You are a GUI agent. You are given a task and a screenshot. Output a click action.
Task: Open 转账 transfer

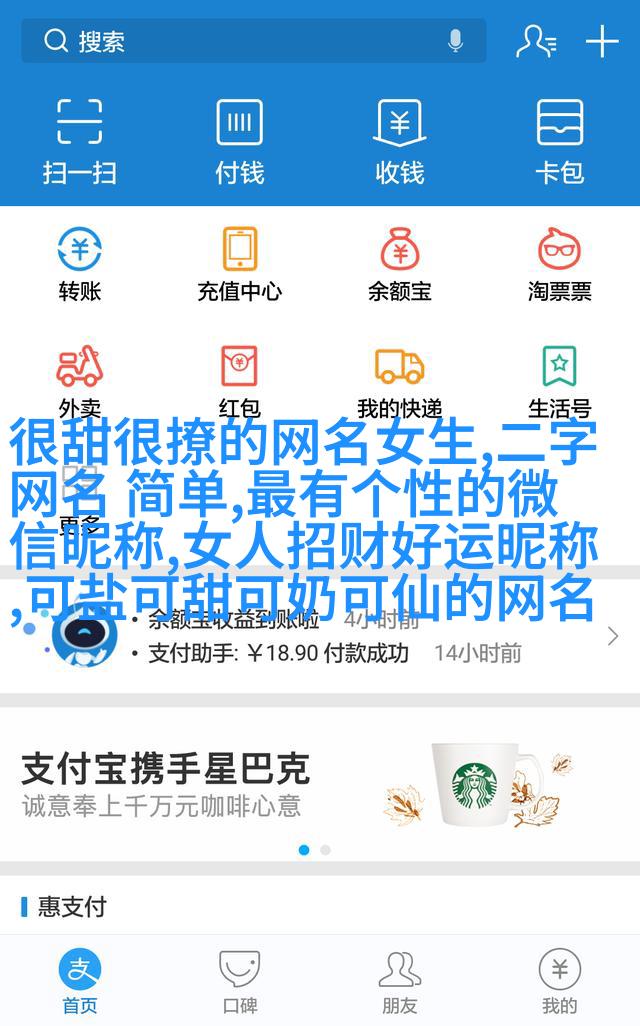(x=80, y=264)
